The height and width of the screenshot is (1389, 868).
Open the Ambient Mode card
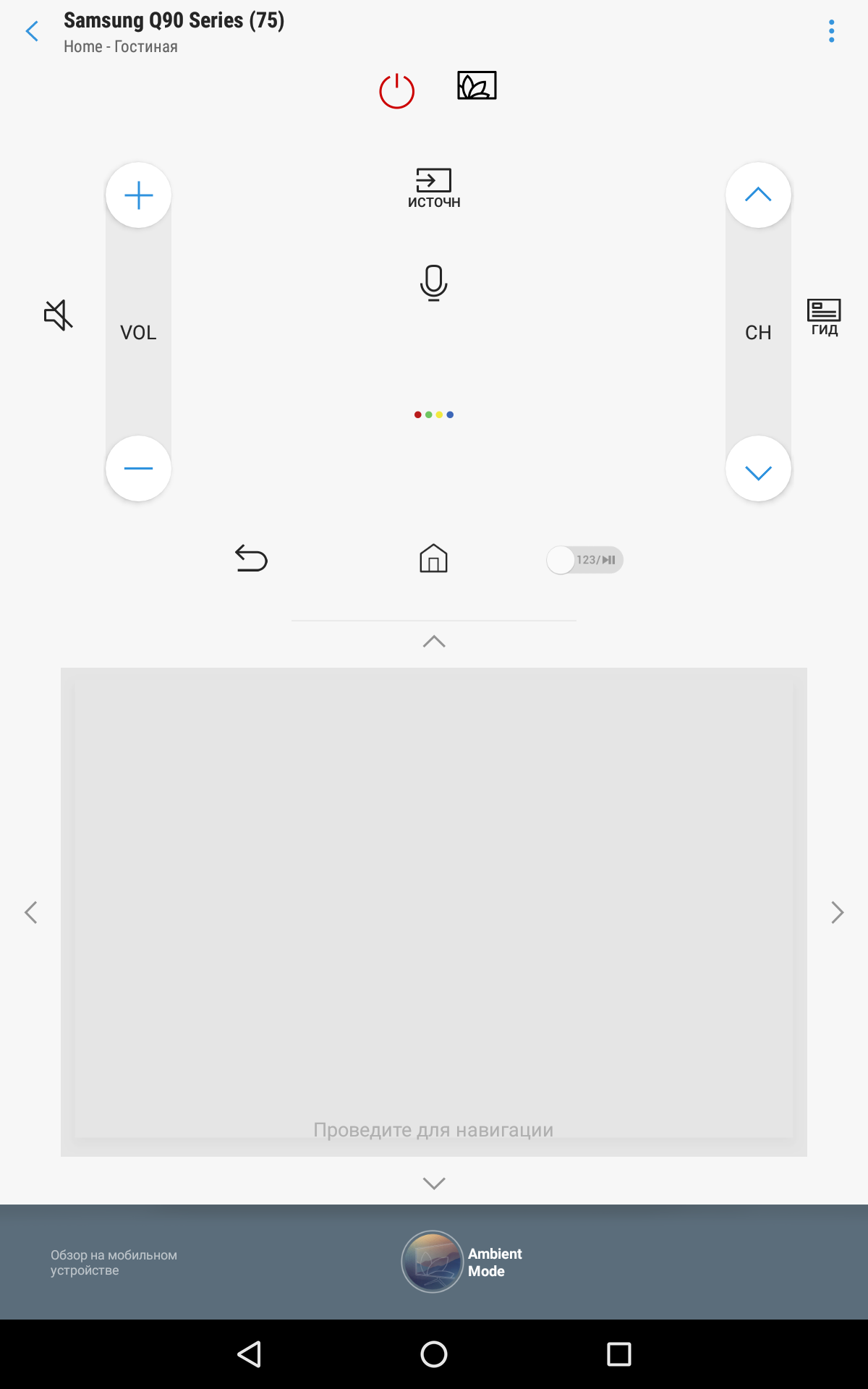(463, 1262)
